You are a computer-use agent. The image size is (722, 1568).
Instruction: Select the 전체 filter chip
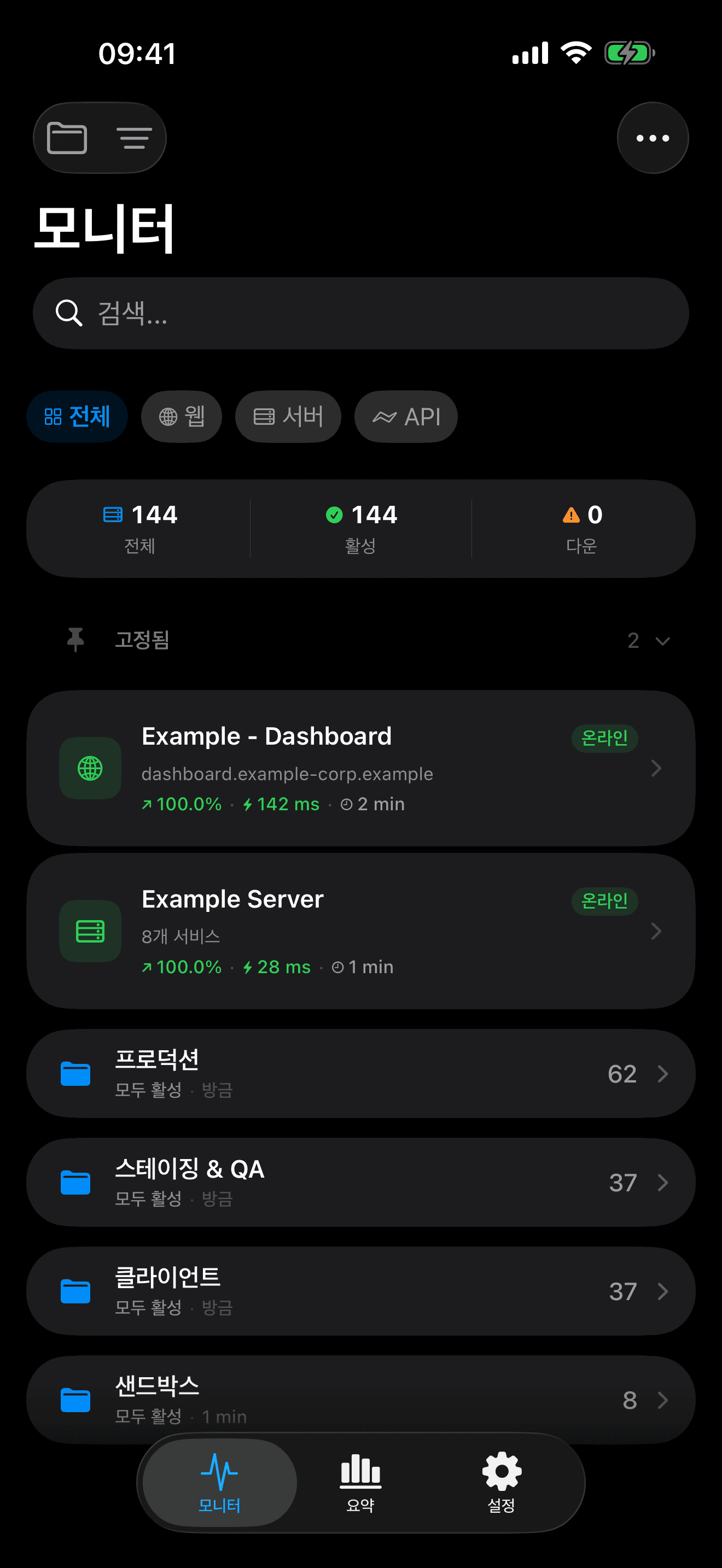(77, 417)
